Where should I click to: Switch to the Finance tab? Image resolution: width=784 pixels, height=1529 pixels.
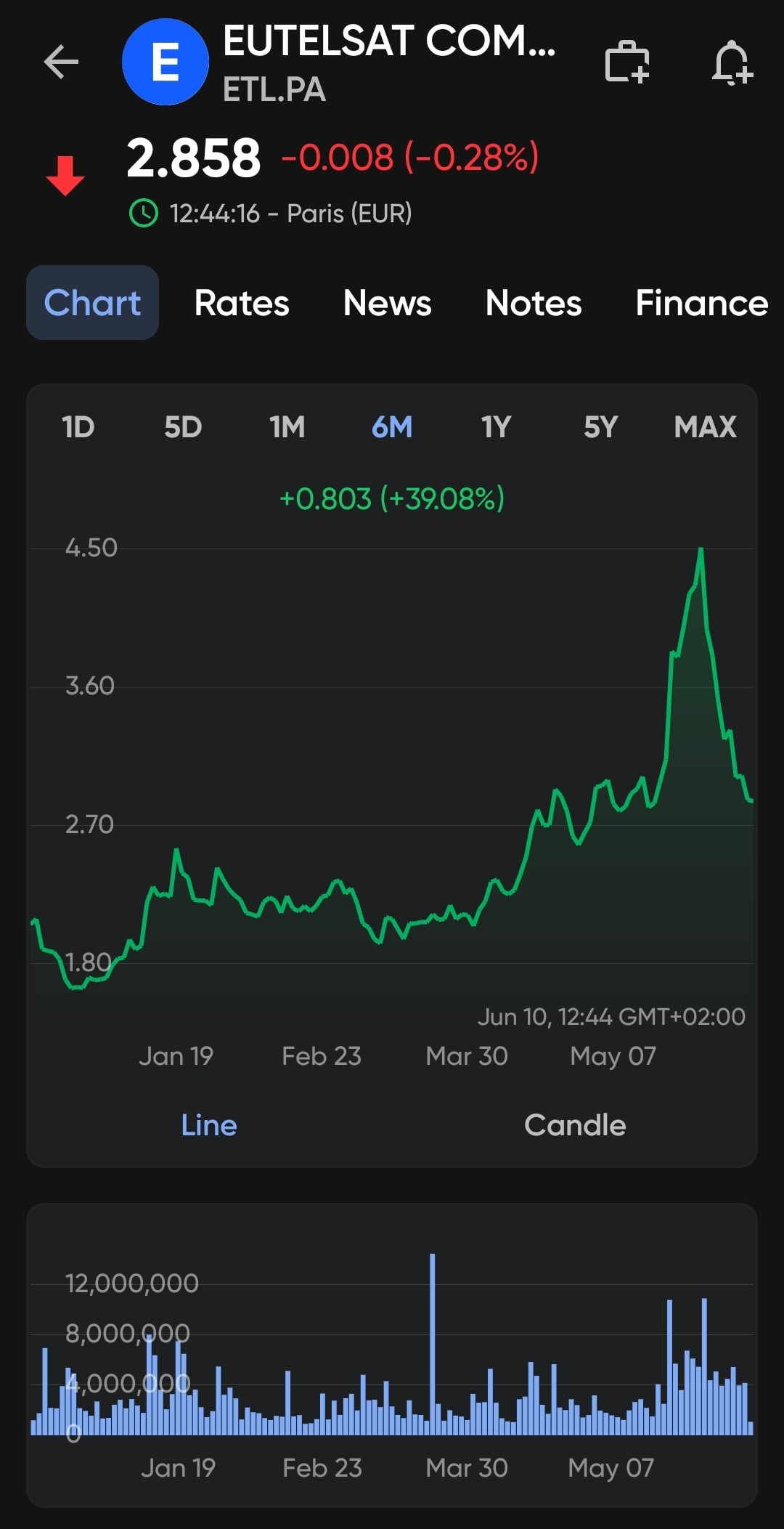702,303
